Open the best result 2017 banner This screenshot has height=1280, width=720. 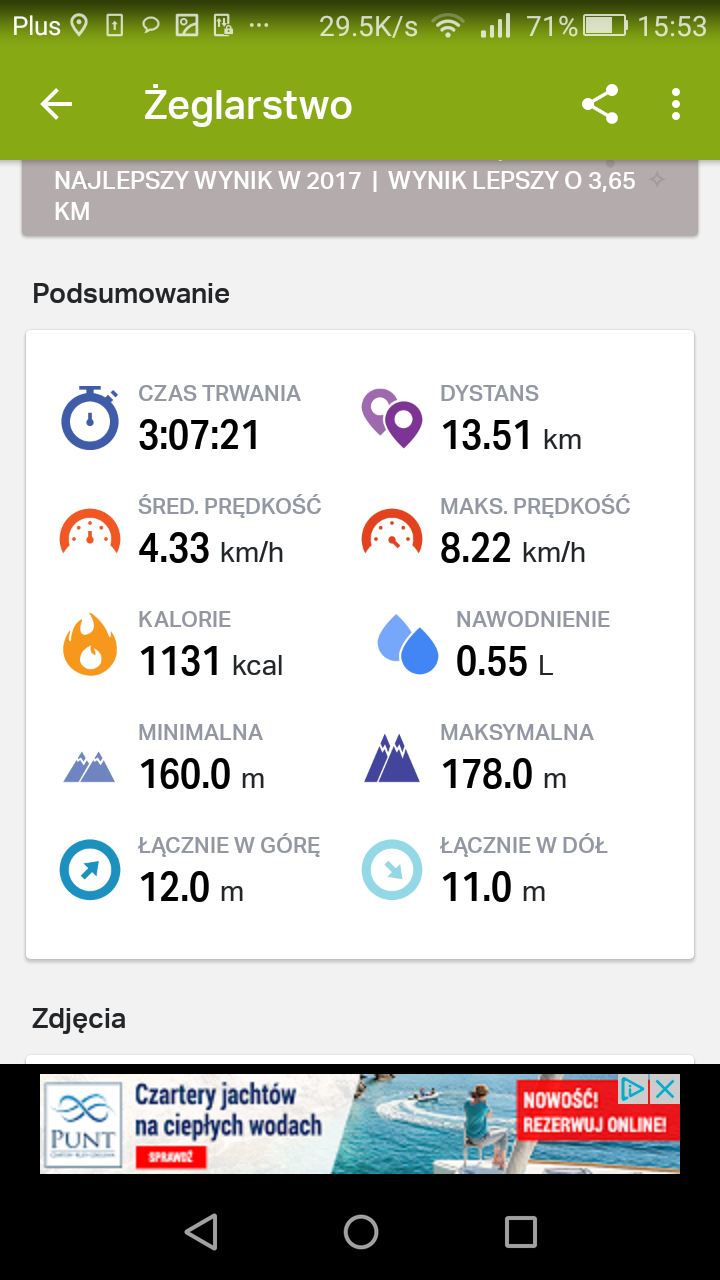[x=360, y=197]
